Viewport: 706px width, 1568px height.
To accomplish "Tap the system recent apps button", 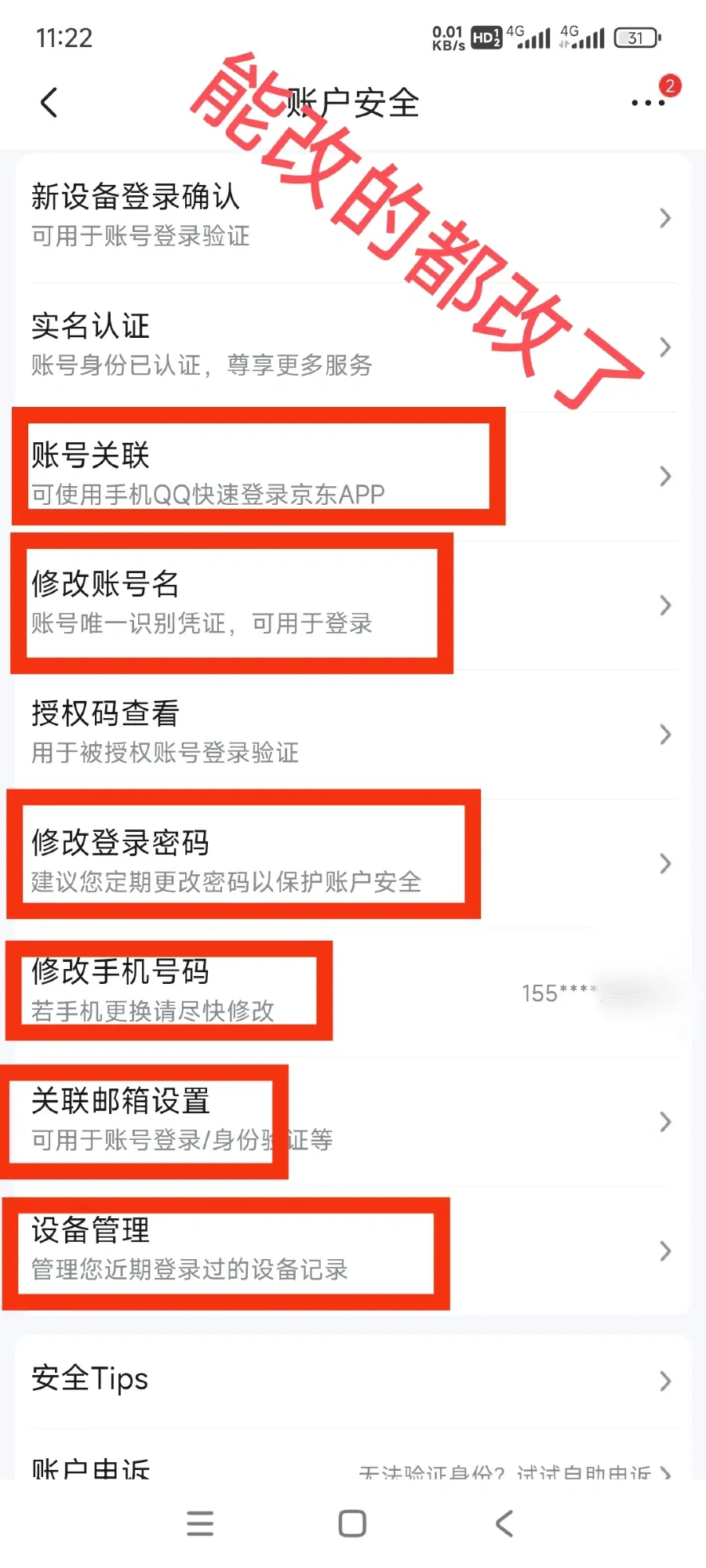I will tap(200, 1523).
